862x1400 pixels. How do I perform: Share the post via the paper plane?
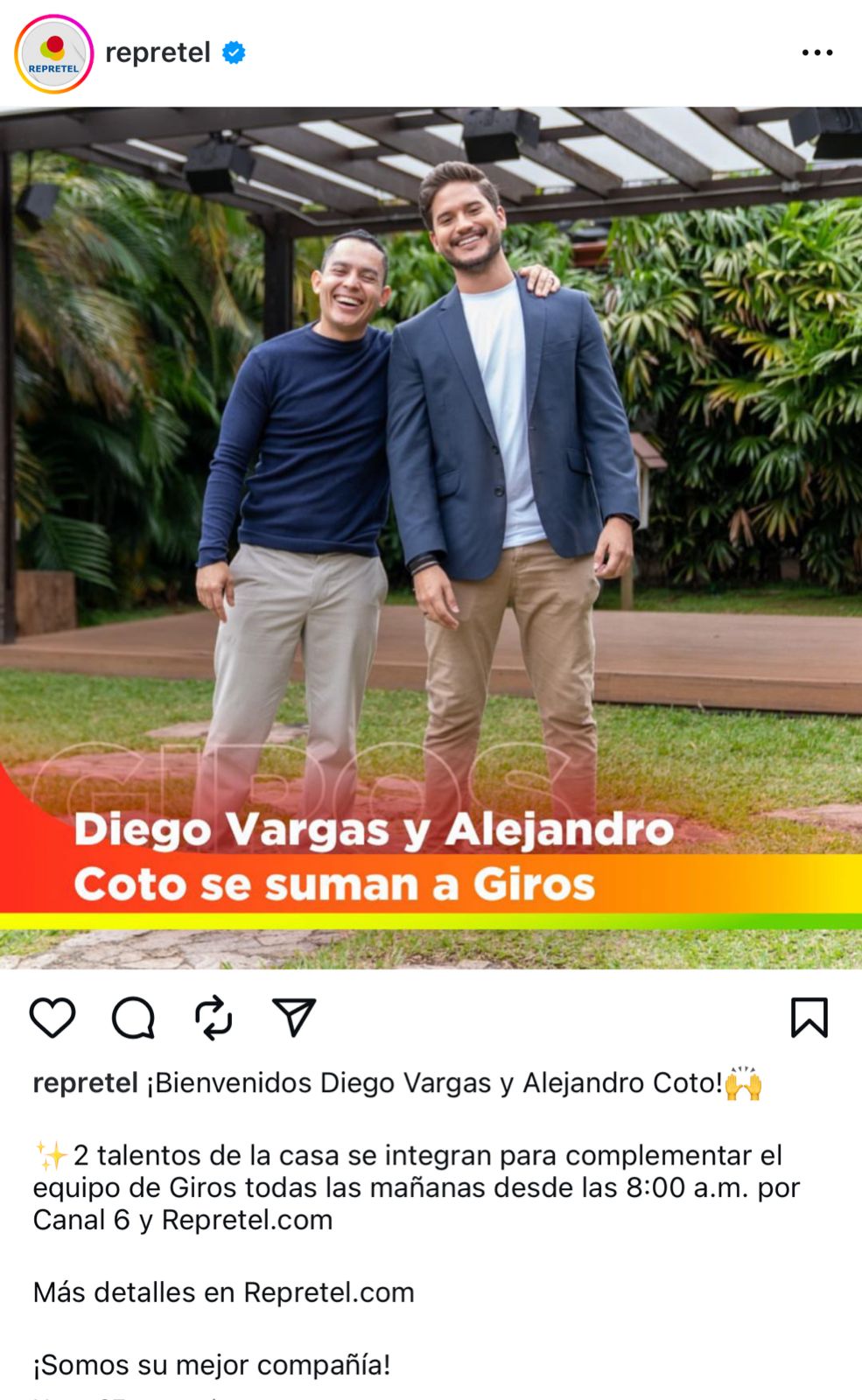tap(294, 1018)
